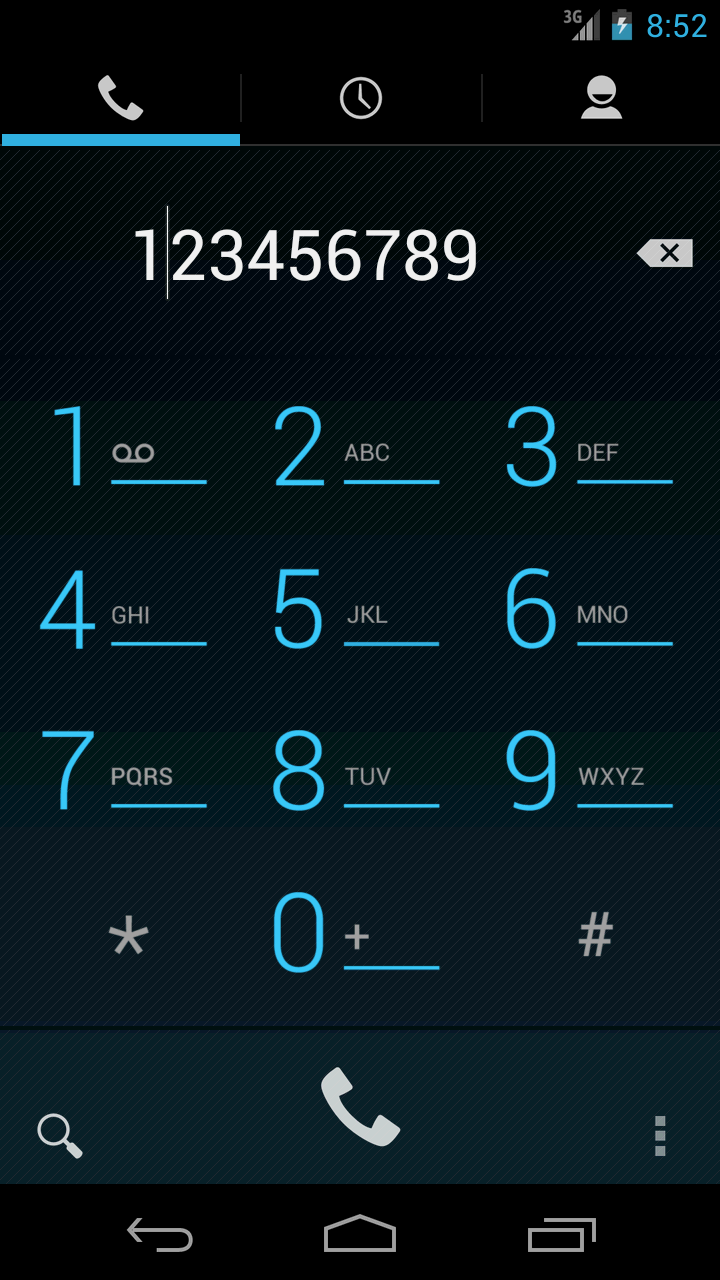Image resolution: width=720 pixels, height=1280 pixels.
Task: Delete a digit with the backspace icon
Action: coord(665,254)
